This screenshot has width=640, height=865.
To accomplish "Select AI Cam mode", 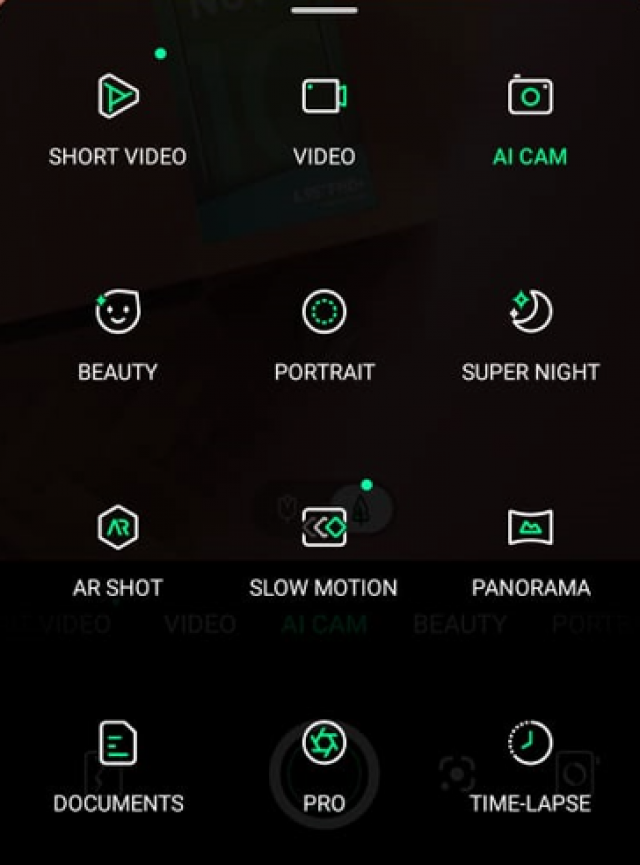I will [x=529, y=97].
